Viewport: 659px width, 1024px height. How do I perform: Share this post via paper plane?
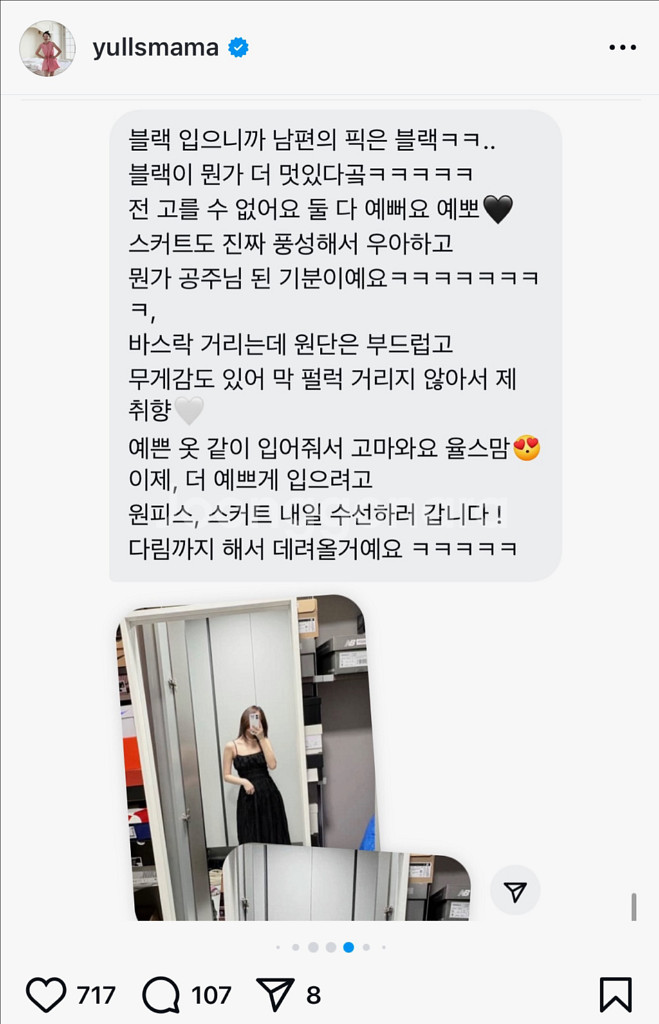[x=275, y=995]
